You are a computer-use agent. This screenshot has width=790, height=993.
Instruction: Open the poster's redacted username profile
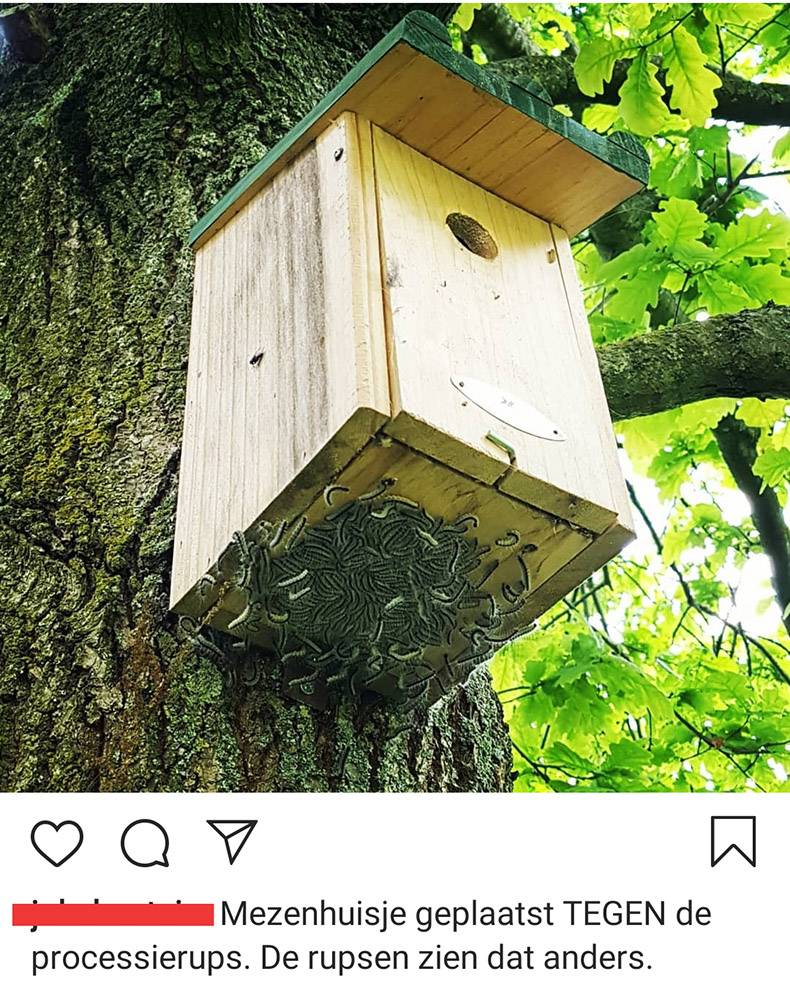point(113,913)
